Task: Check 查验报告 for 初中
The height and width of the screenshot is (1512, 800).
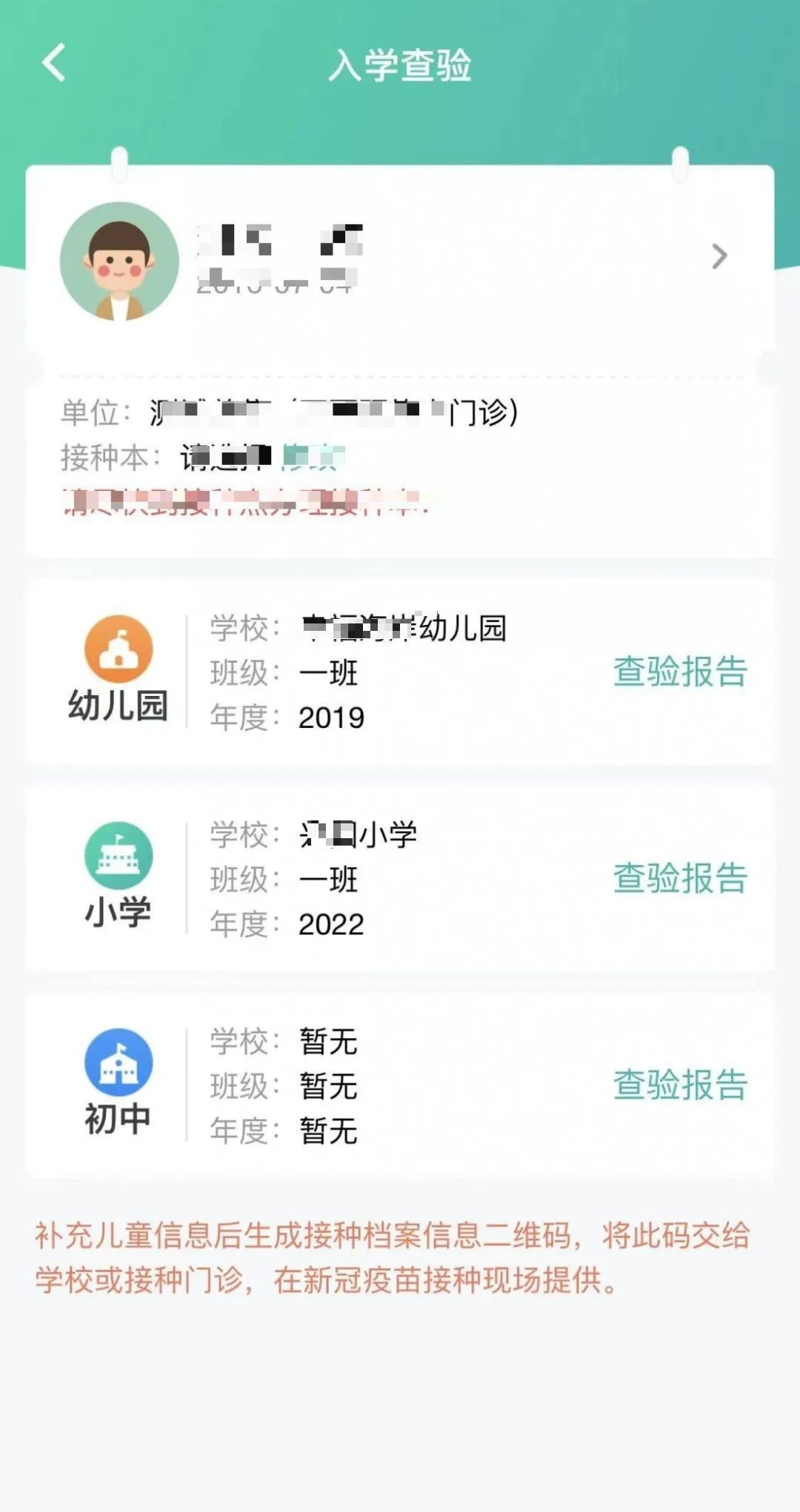Action: (x=680, y=1085)
